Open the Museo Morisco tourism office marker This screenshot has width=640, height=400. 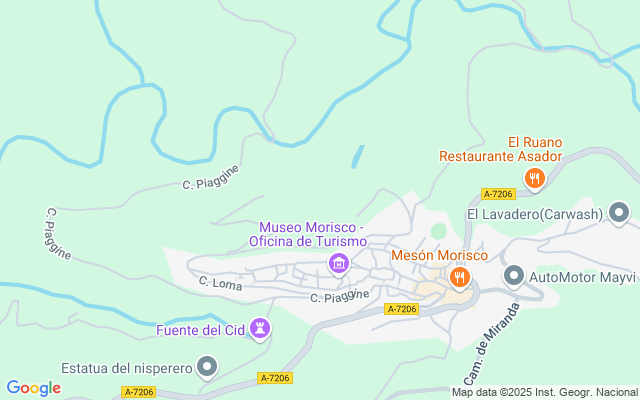(338, 264)
